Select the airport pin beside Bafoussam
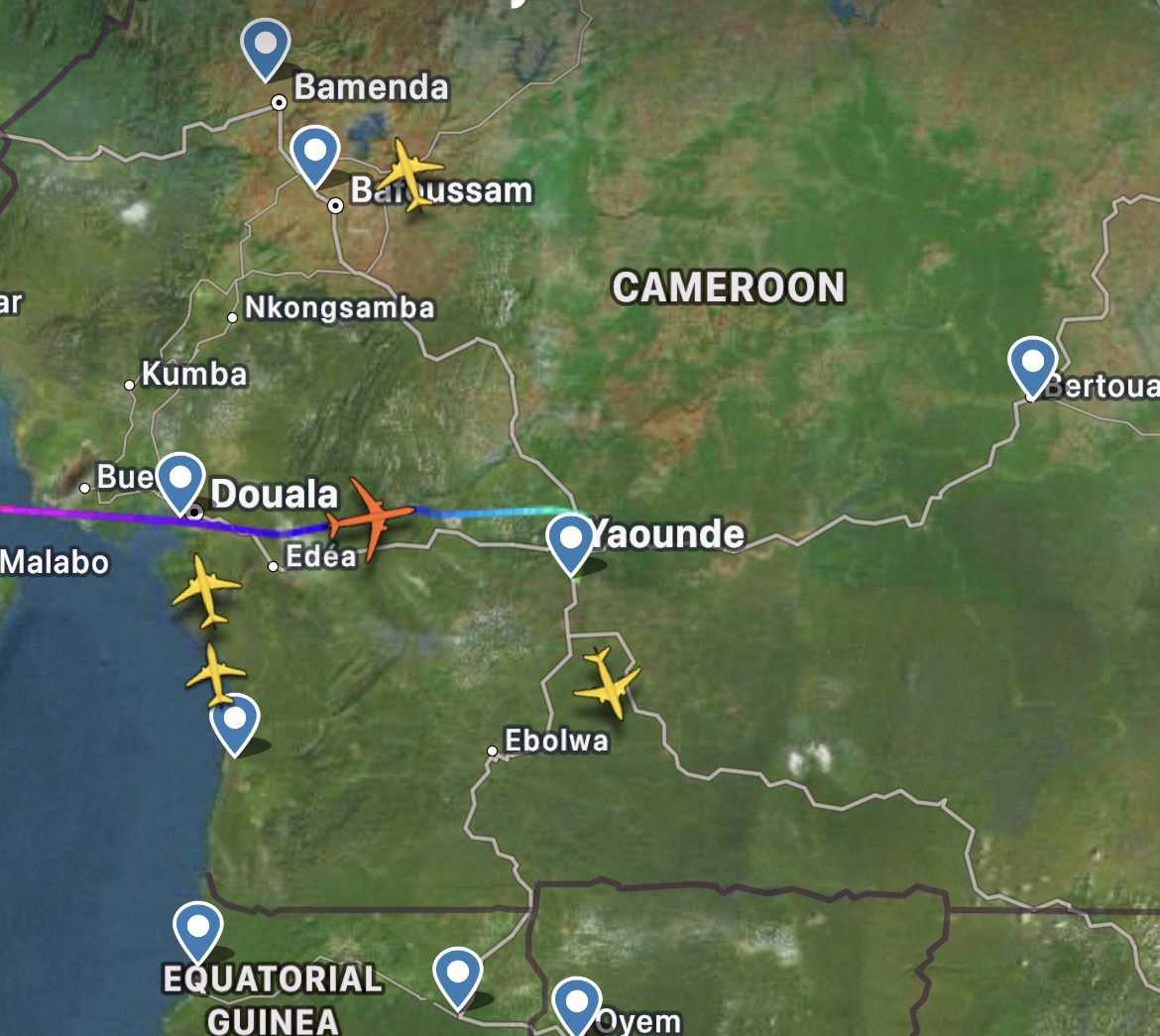 [316, 155]
